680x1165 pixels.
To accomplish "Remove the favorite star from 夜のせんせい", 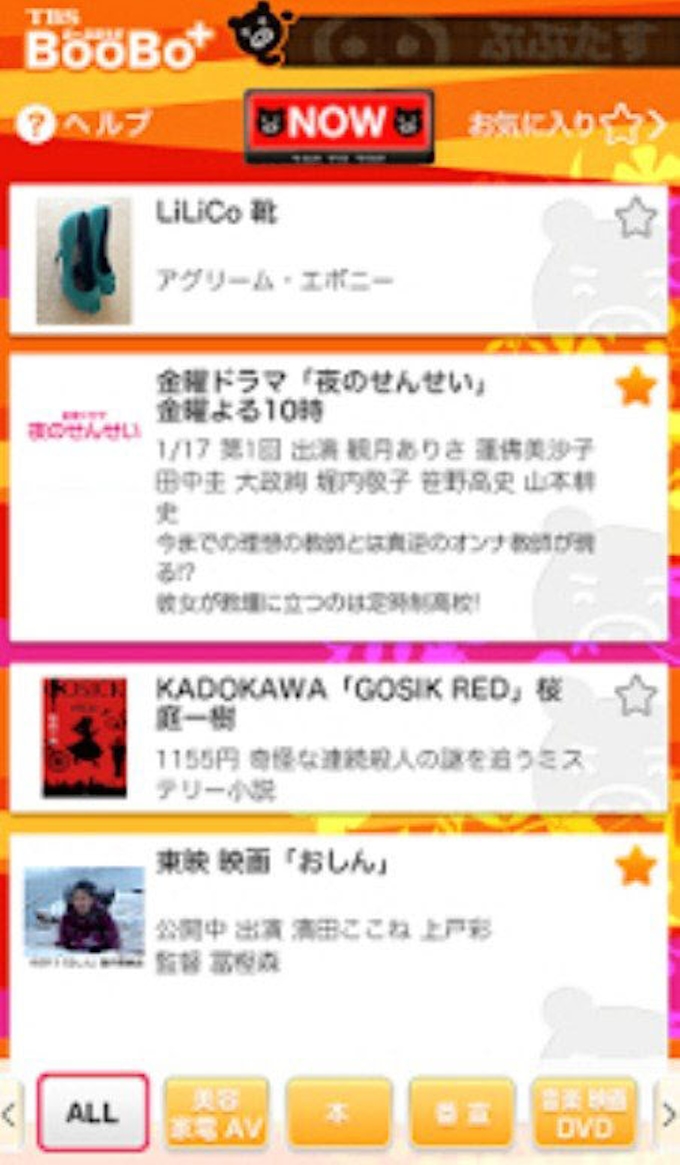I will tap(635, 387).
